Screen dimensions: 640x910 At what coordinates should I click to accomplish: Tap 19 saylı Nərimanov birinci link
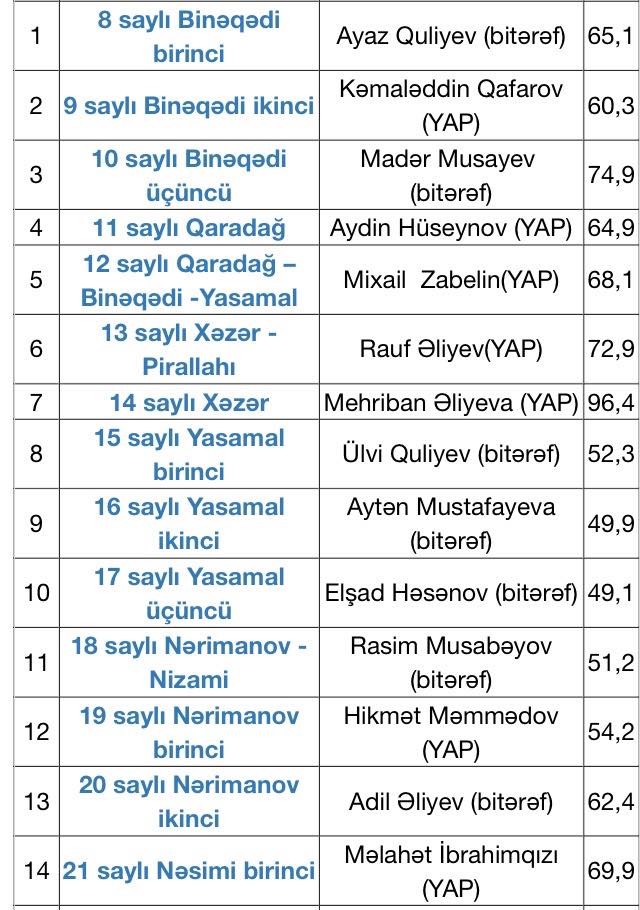point(189,732)
